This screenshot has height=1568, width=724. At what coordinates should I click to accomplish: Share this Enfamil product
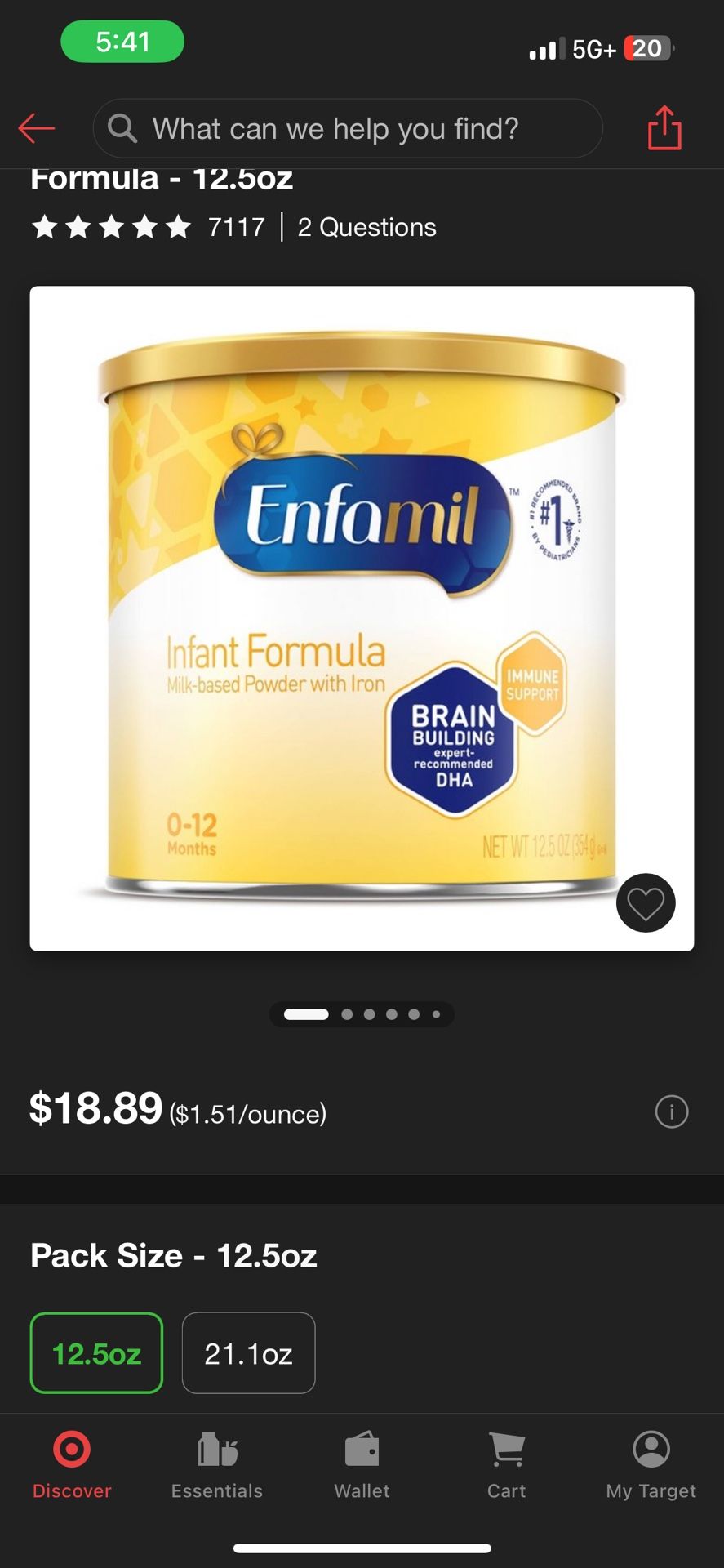point(664,128)
